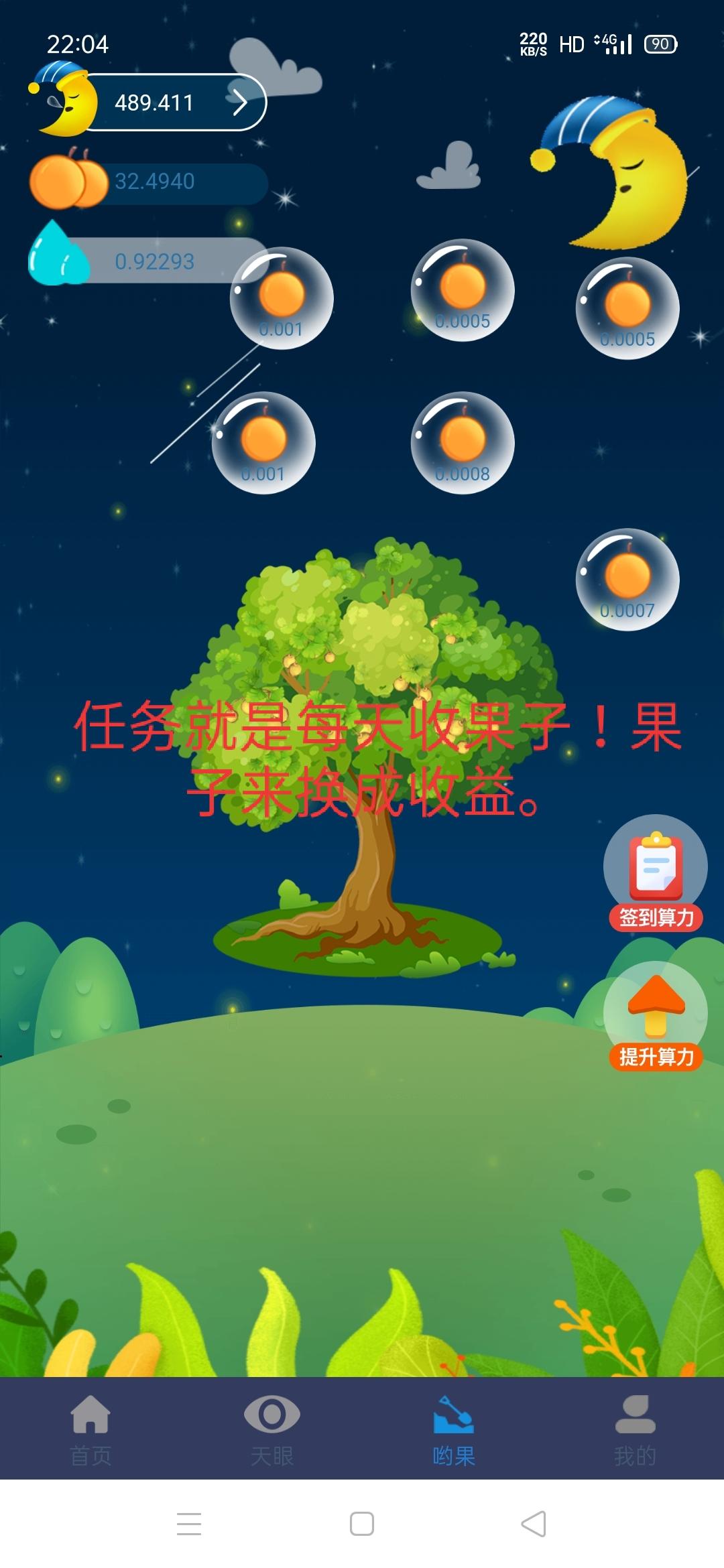The image size is (724, 1568).
Task: Collect the 0.0008 fruit bubble
Action: point(463,443)
